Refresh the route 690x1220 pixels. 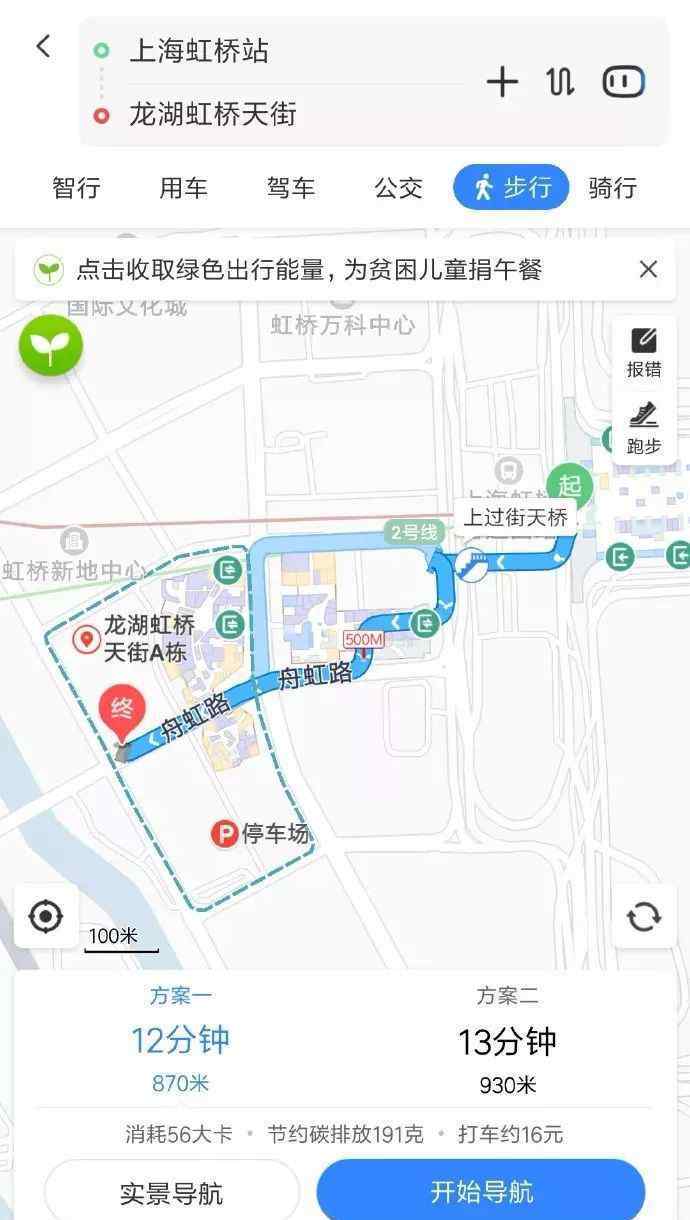[x=644, y=916]
